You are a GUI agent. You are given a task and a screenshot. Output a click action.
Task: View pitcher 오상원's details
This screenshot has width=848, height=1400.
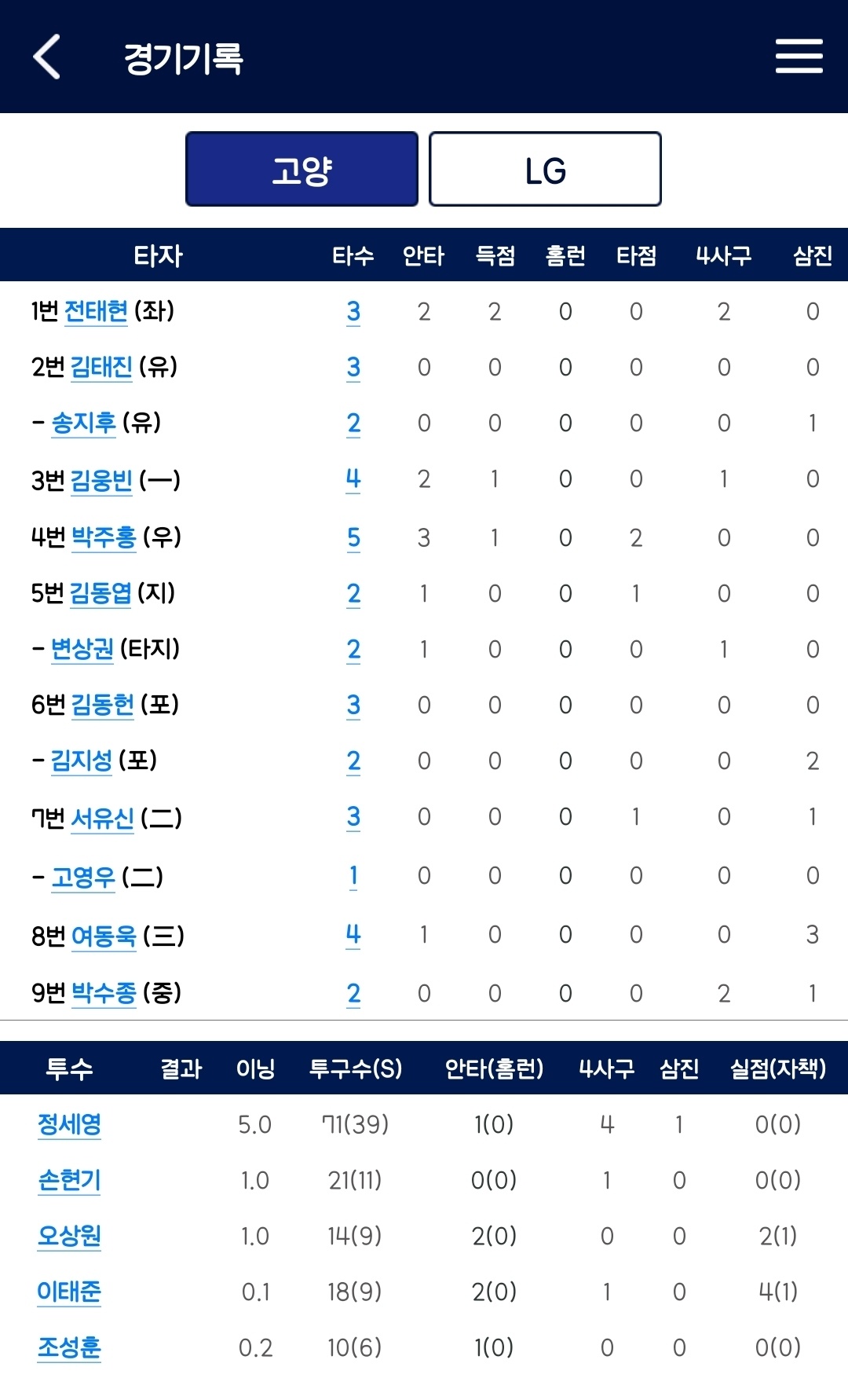[69, 1236]
